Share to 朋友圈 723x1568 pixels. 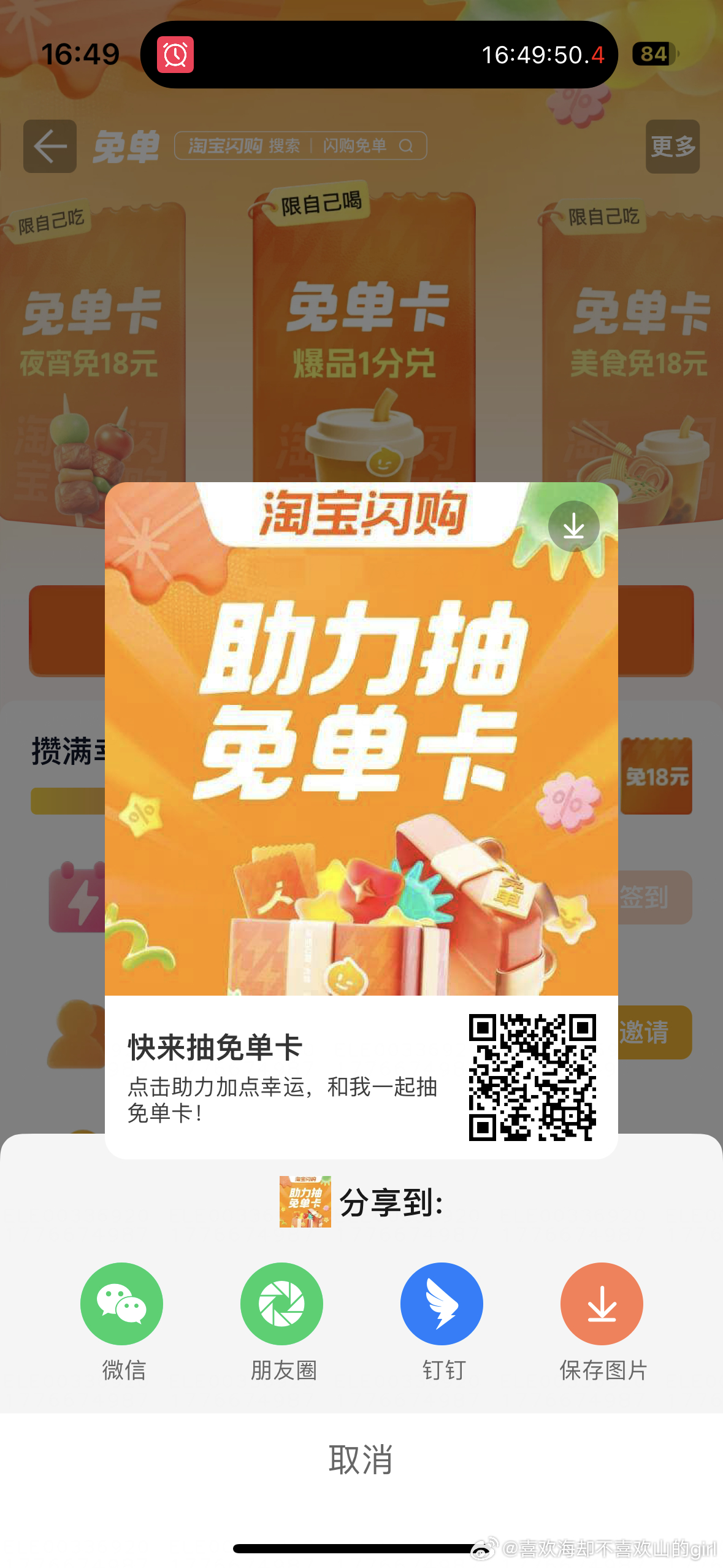[x=281, y=1303]
